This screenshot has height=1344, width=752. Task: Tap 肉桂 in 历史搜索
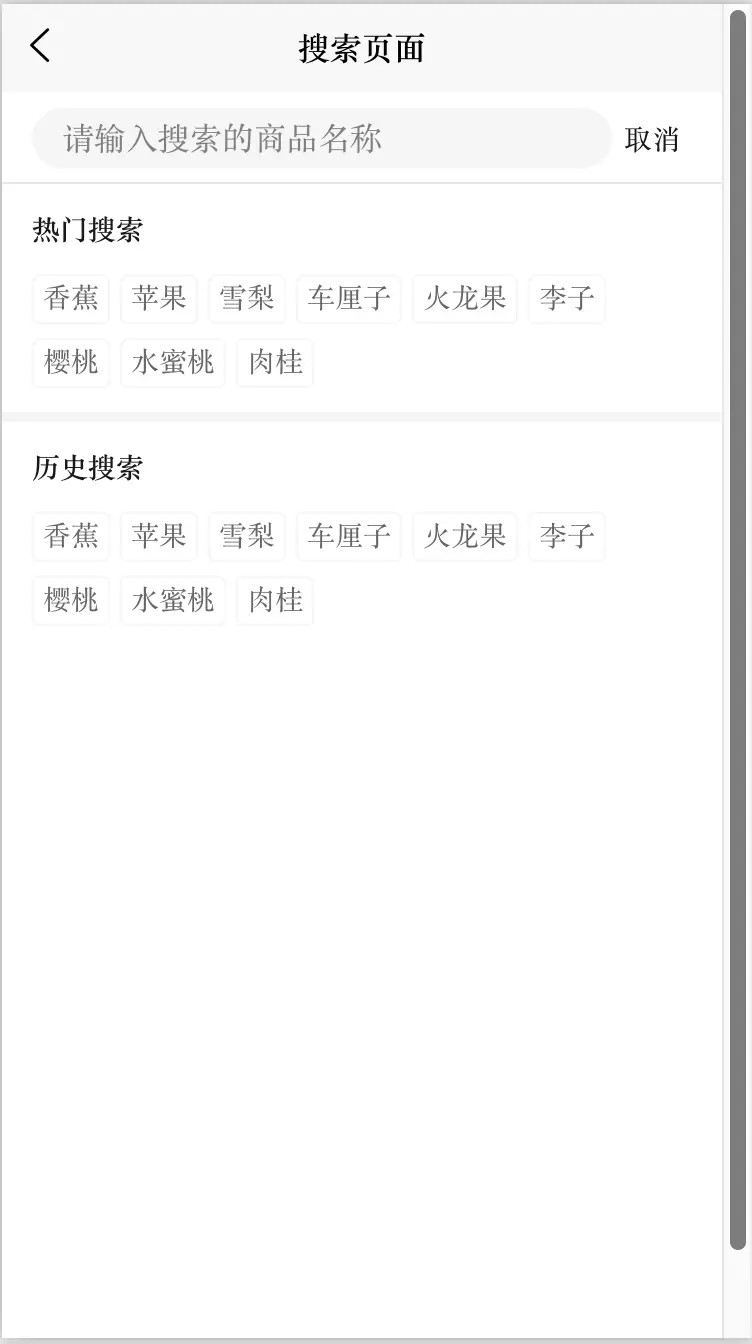[275, 601]
